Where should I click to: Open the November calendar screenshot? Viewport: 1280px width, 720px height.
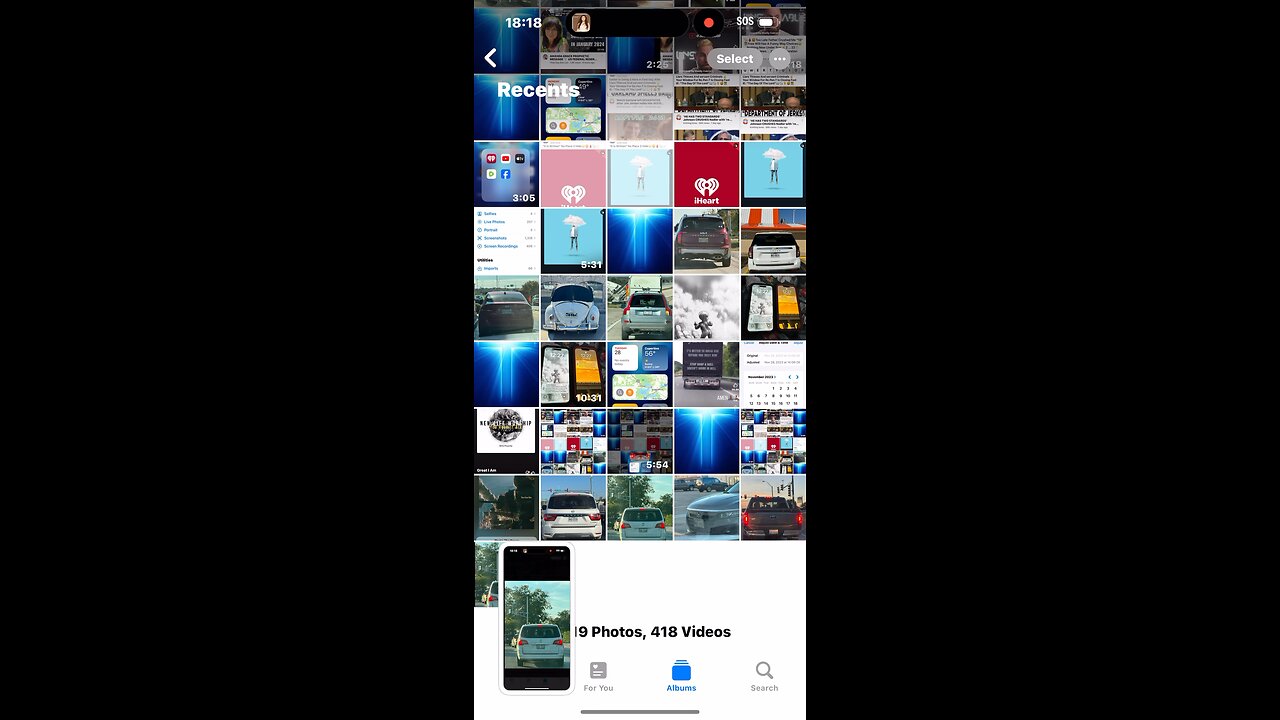(x=773, y=374)
